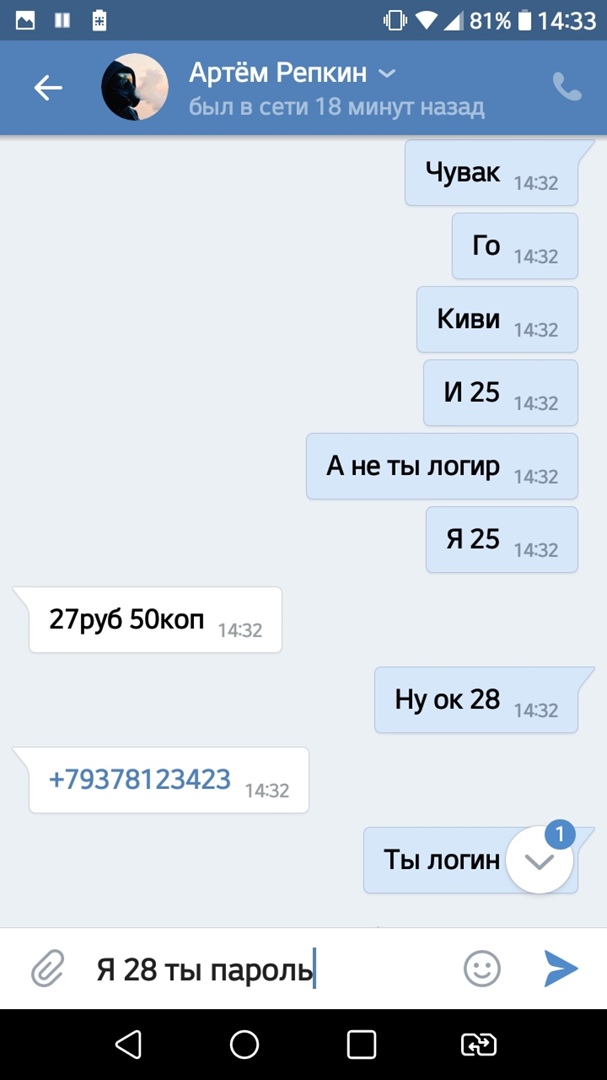Open the emoji picker

482,968
